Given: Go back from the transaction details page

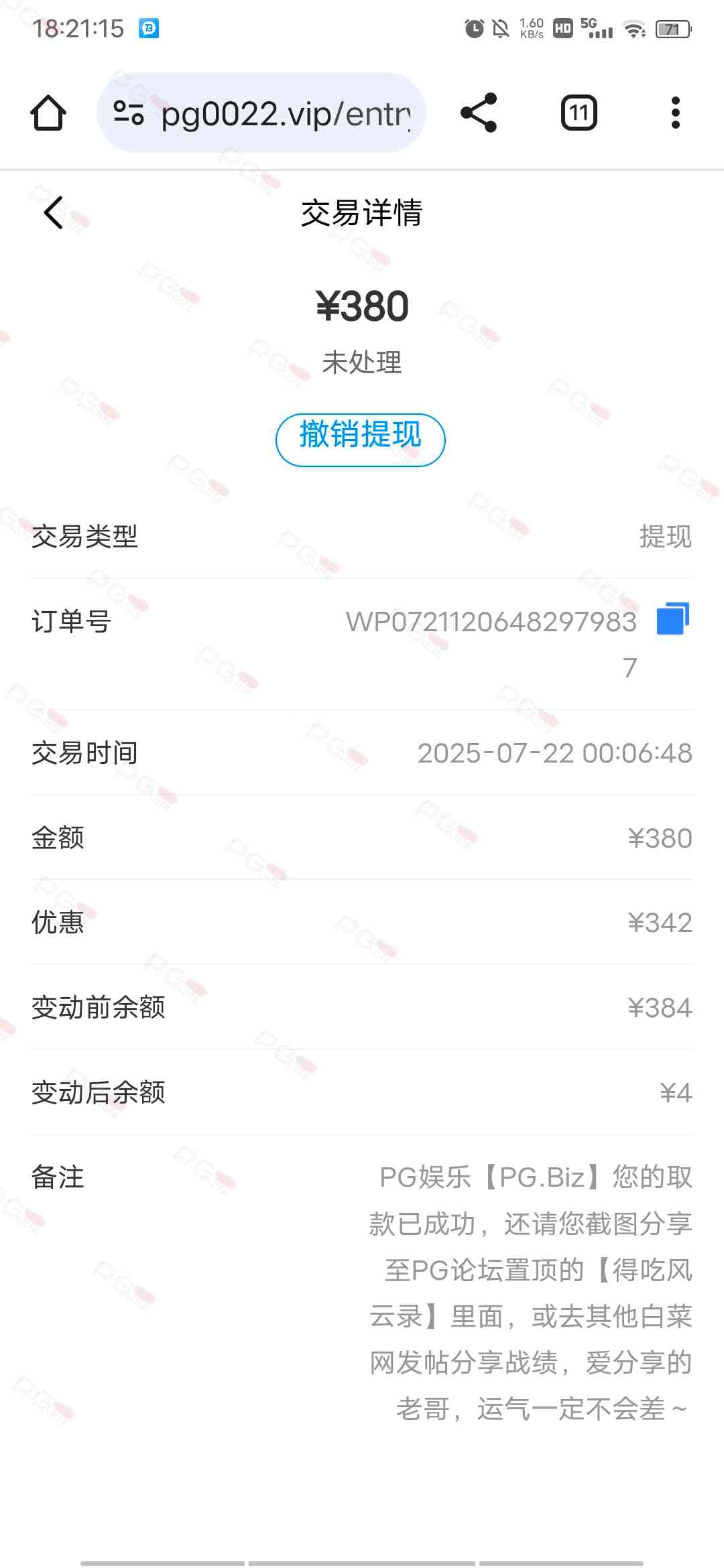Looking at the screenshot, I should click(x=54, y=213).
